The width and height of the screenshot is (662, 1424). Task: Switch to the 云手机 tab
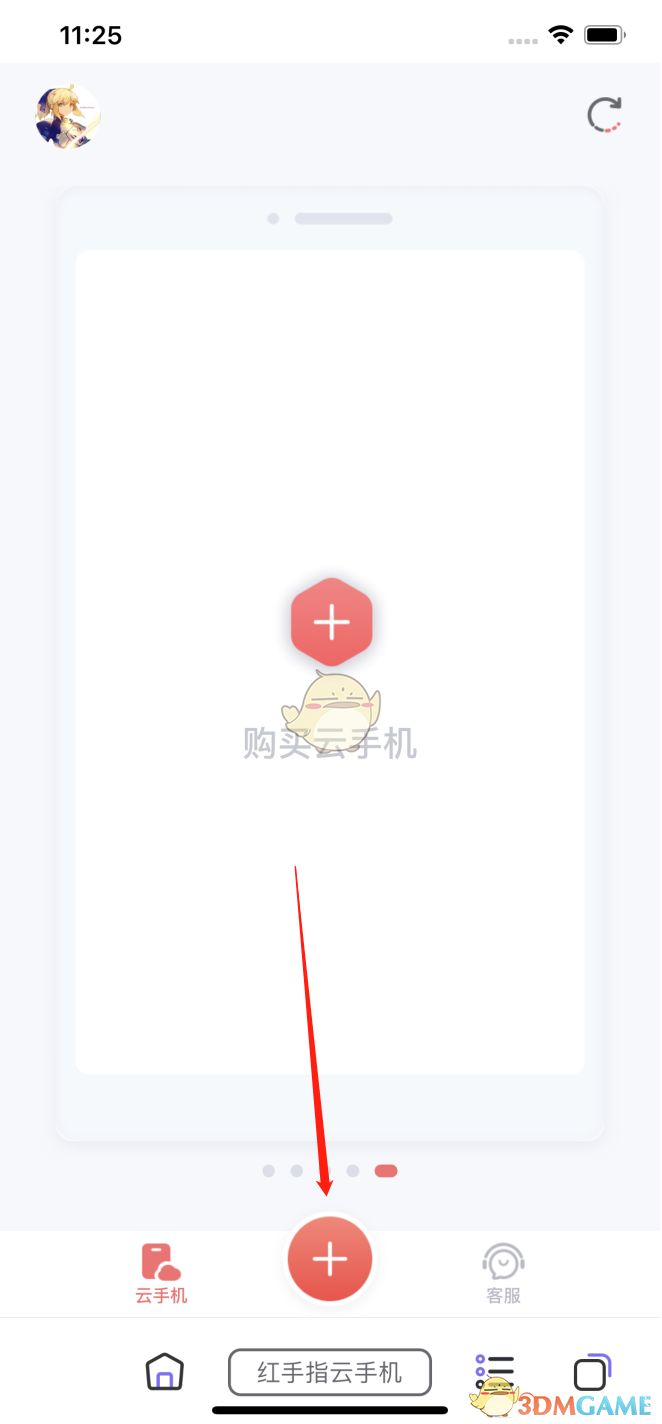click(x=161, y=1272)
